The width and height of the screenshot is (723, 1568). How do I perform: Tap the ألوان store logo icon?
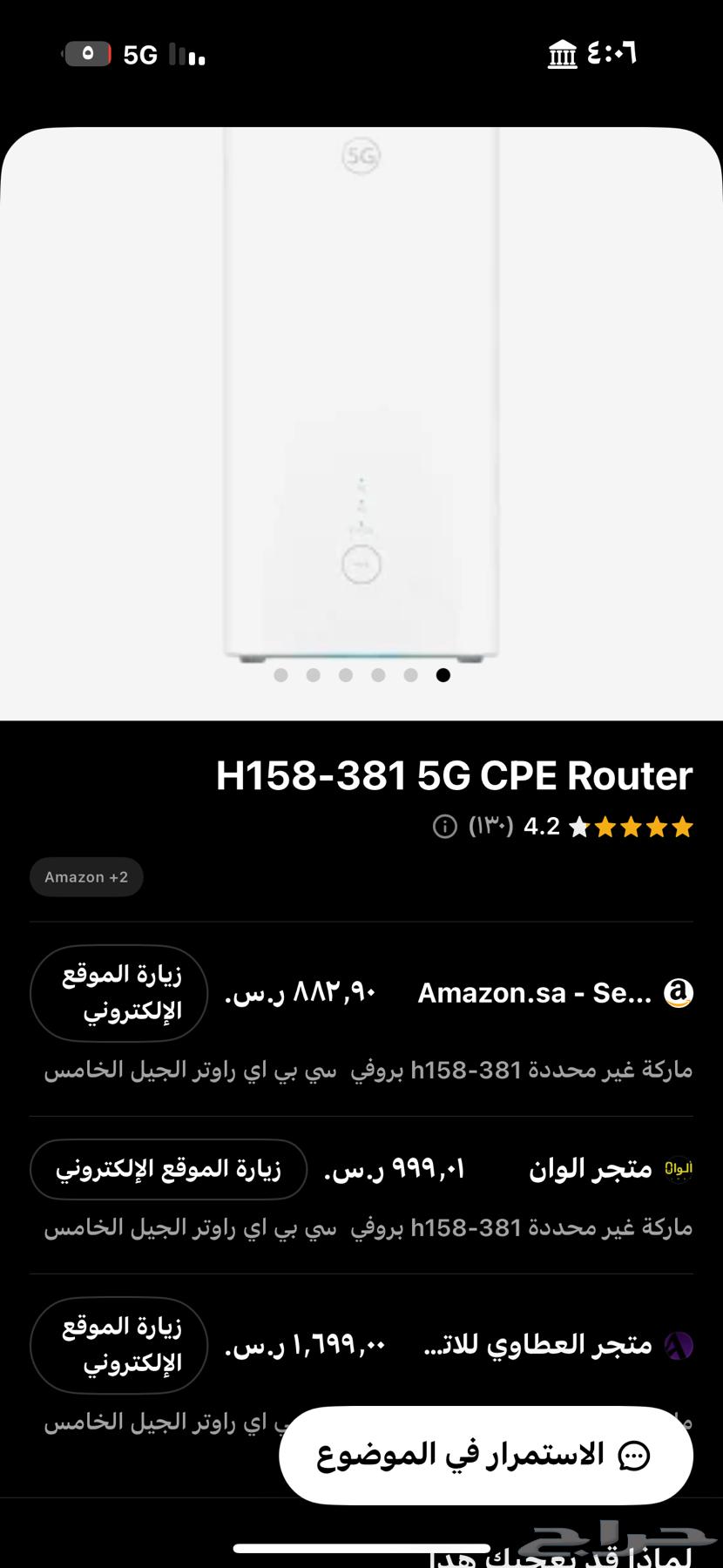[679, 1170]
